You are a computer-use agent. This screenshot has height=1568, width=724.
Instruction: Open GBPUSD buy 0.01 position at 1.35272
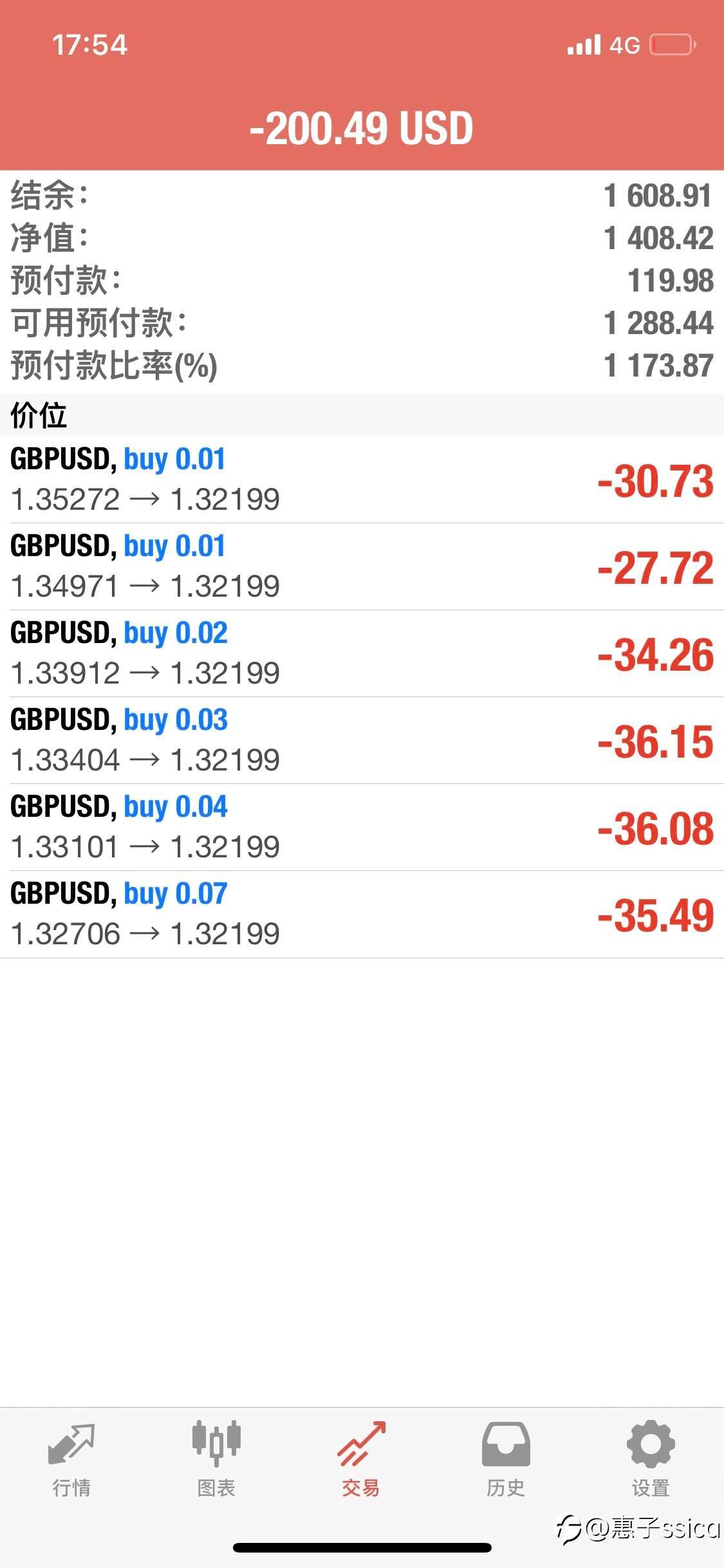pos(362,480)
